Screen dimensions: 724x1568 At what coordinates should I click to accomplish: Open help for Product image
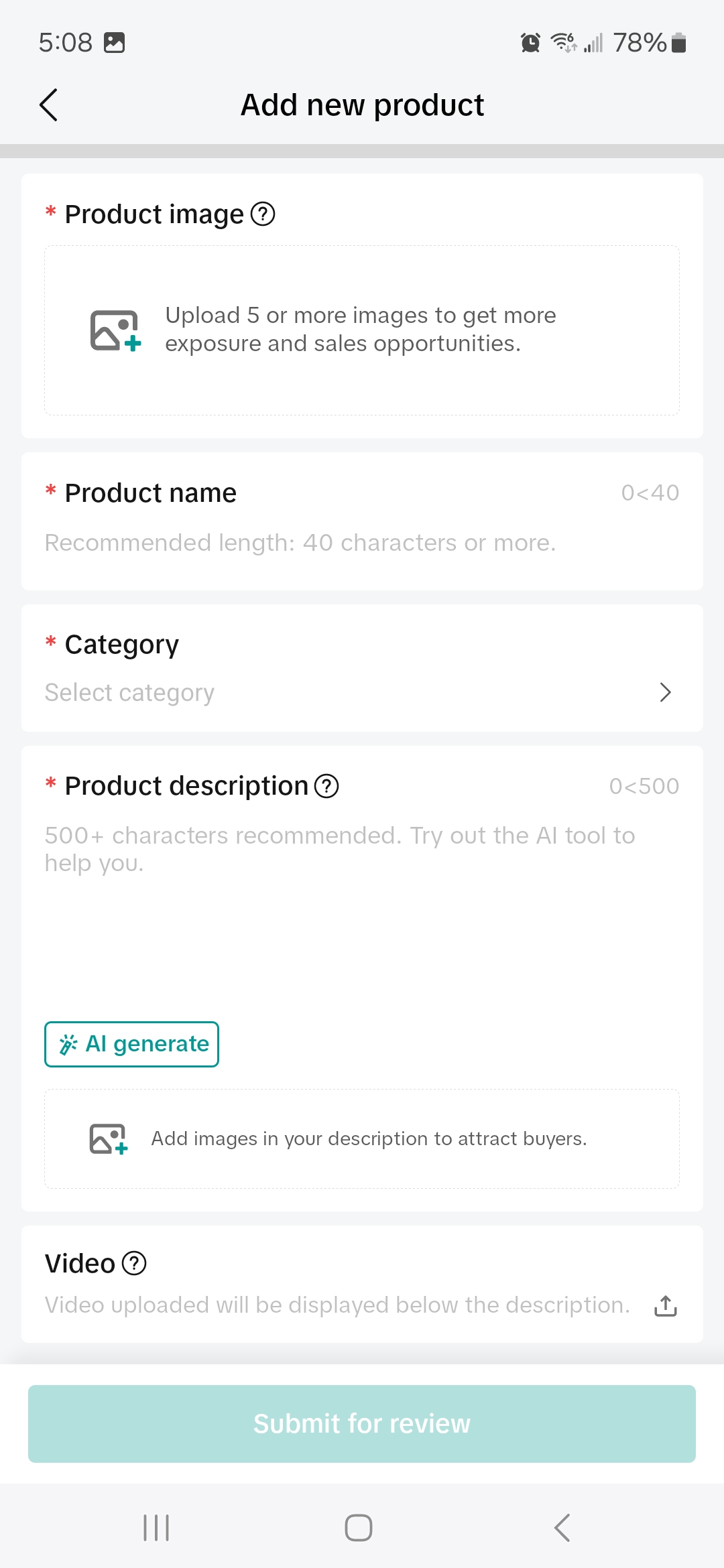263,214
